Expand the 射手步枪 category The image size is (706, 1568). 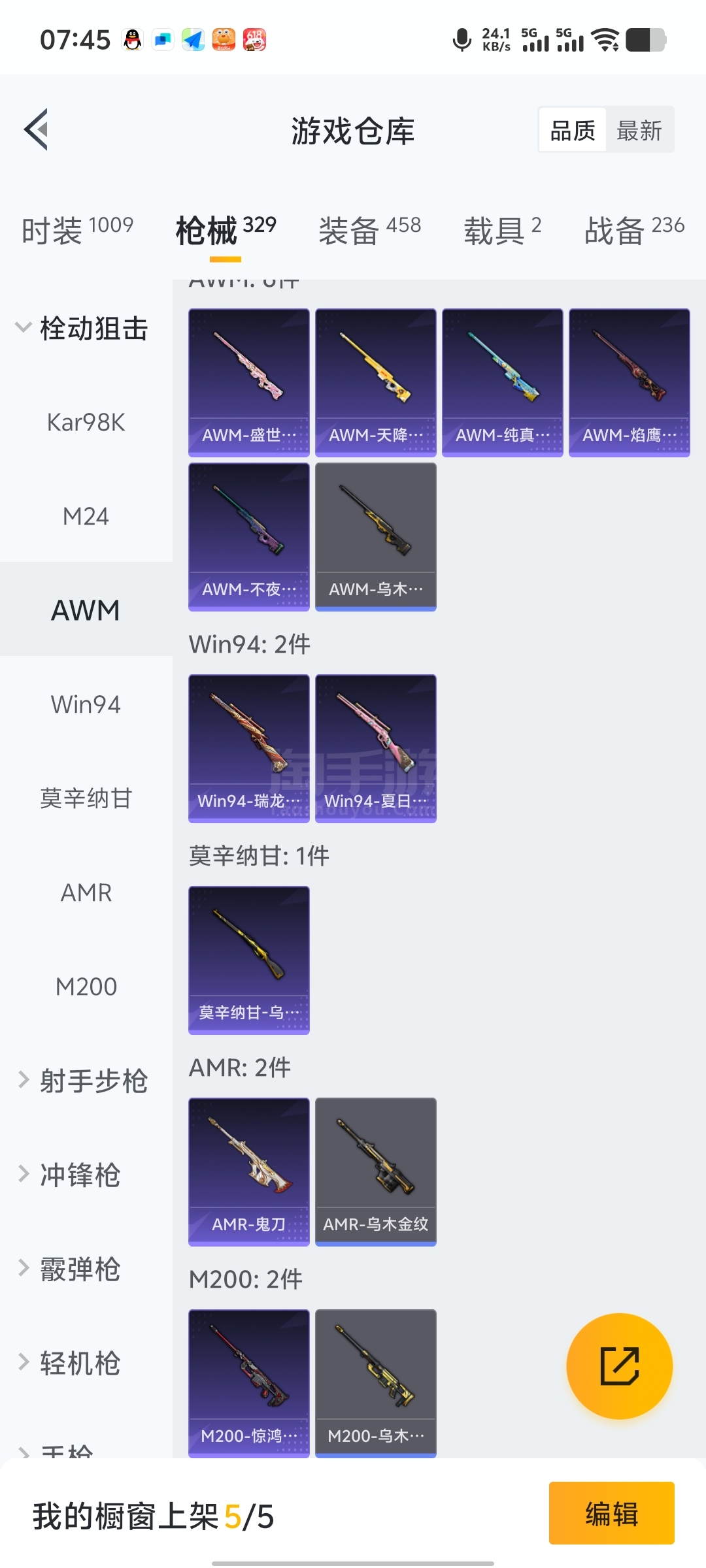coord(82,1081)
